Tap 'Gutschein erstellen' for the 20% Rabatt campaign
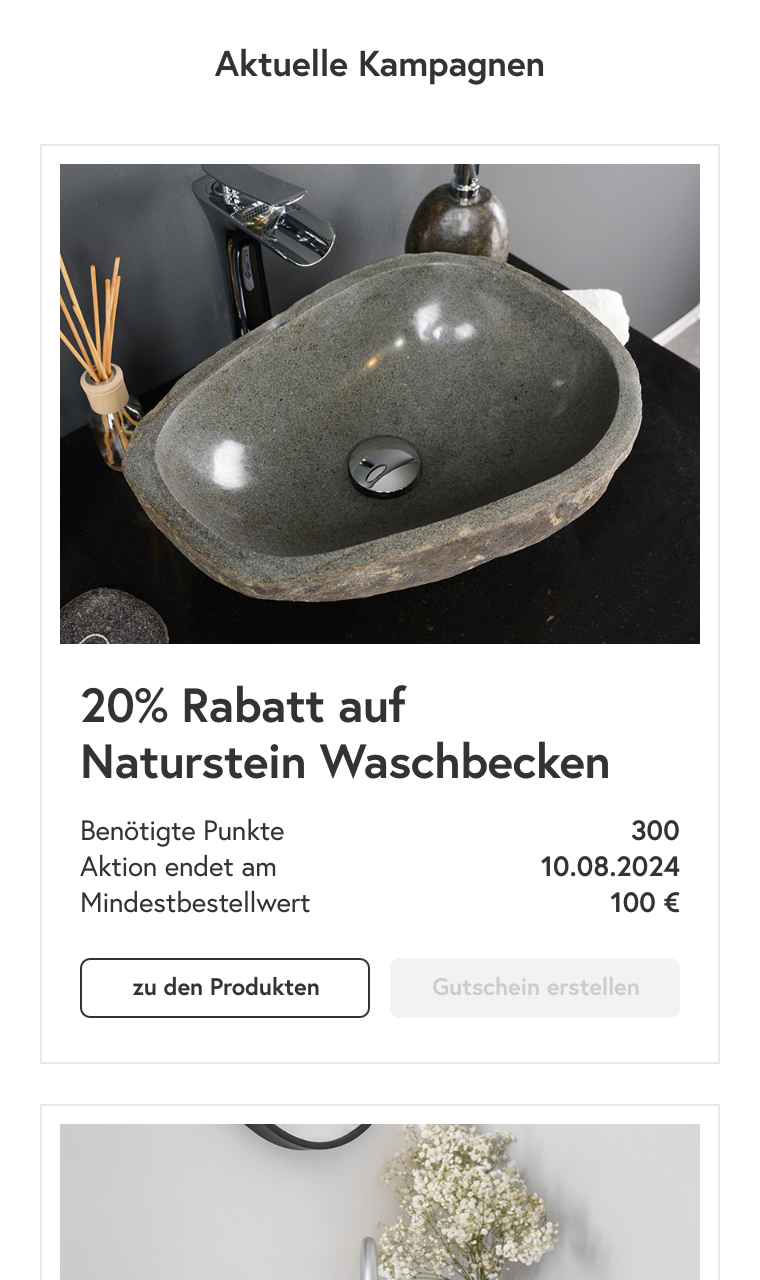Image resolution: width=760 pixels, height=1280 pixels. [x=535, y=987]
